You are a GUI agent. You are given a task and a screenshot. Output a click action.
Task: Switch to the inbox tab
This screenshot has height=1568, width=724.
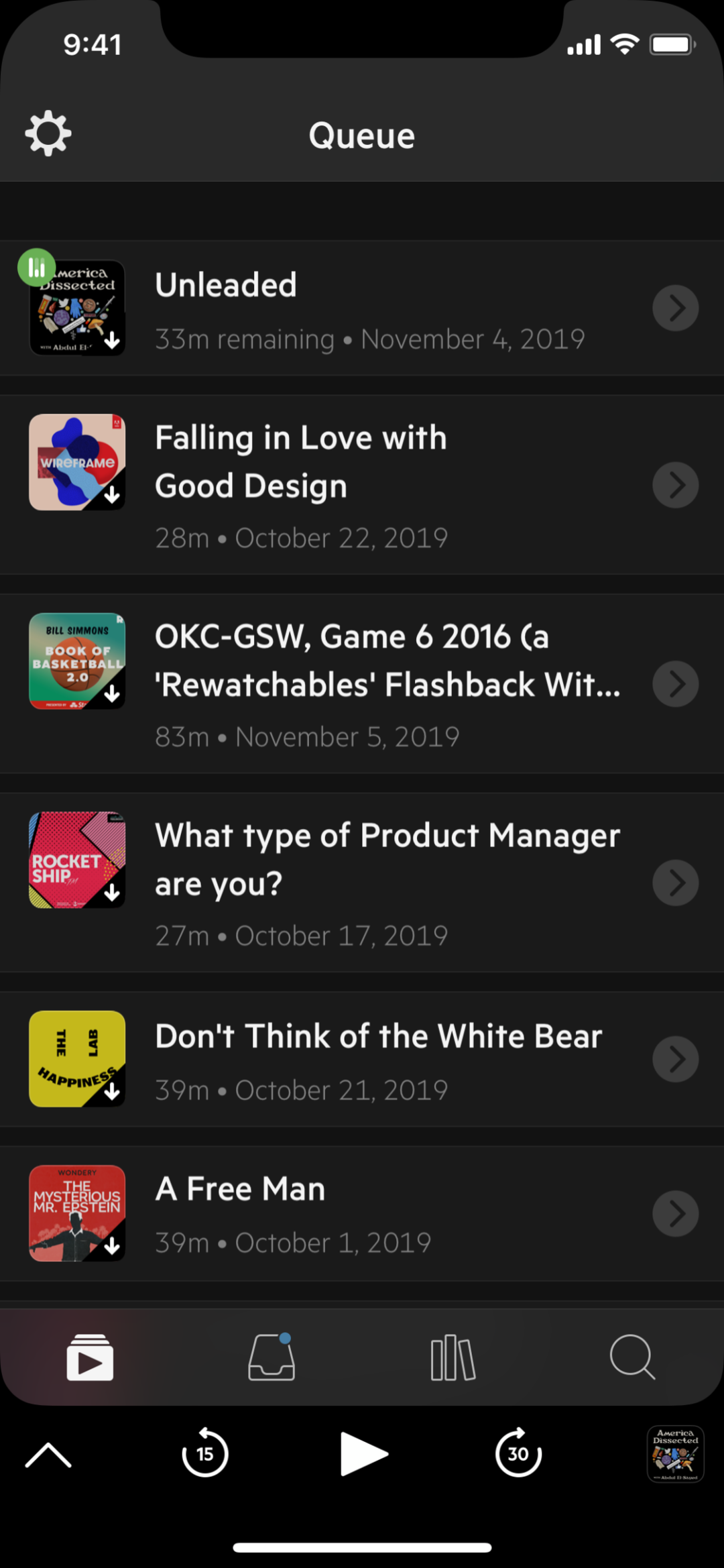[271, 1356]
